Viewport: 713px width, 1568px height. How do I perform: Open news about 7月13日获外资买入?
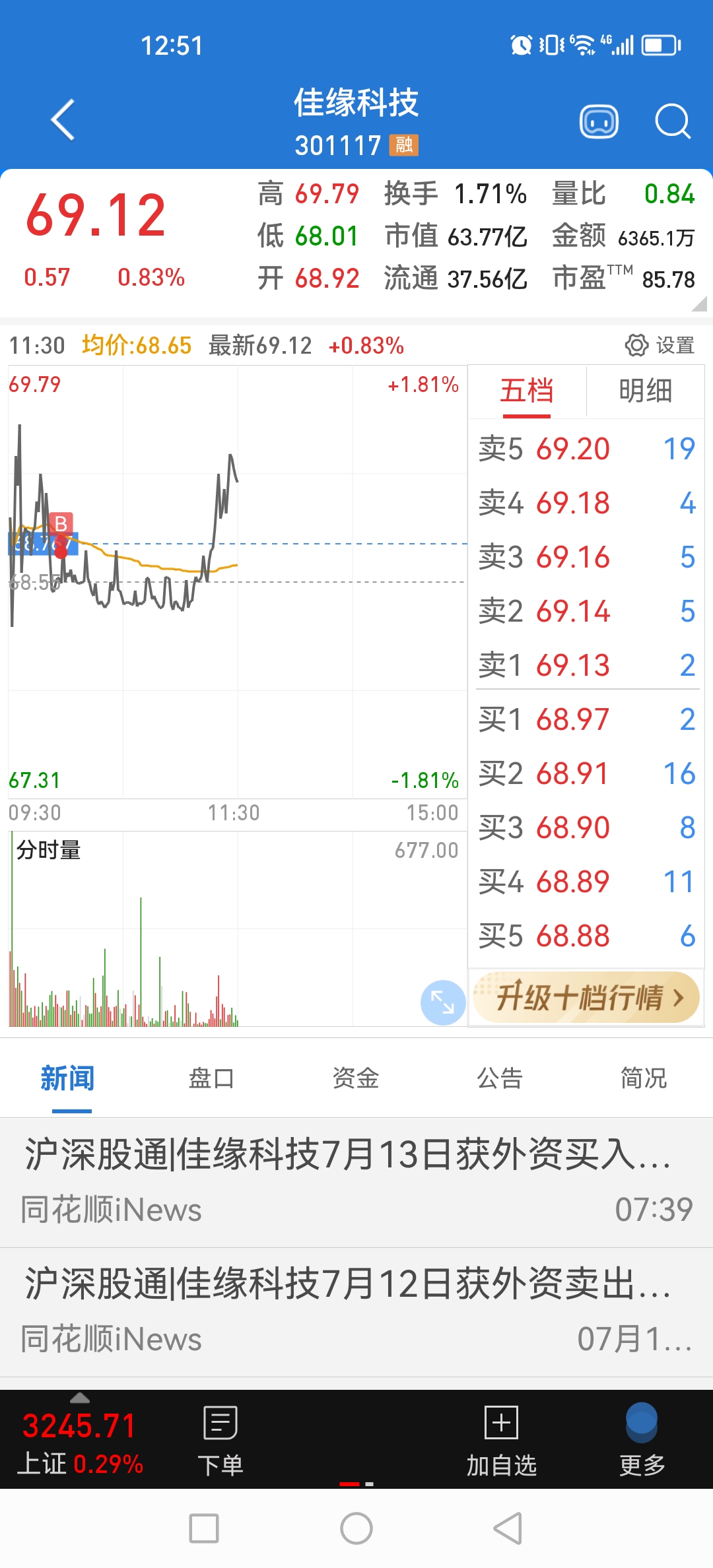pos(356,1182)
